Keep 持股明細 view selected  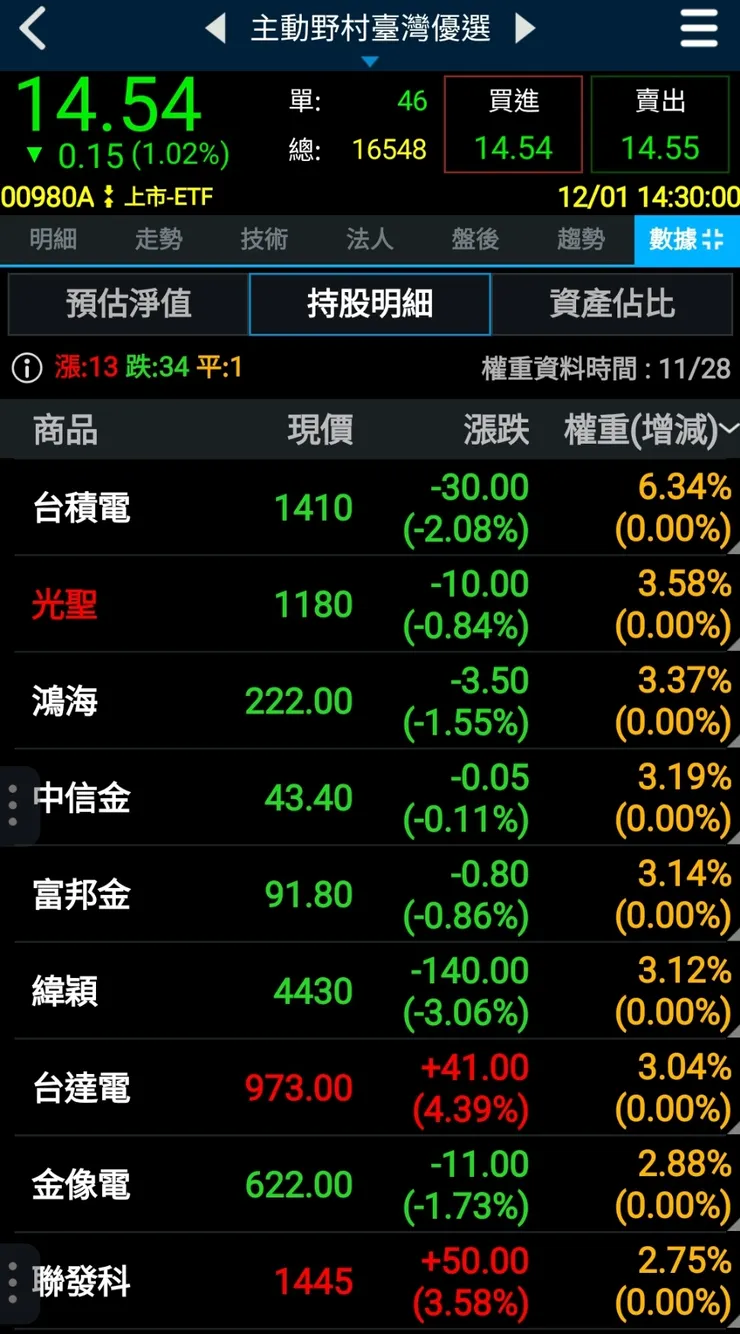click(369, 305)
